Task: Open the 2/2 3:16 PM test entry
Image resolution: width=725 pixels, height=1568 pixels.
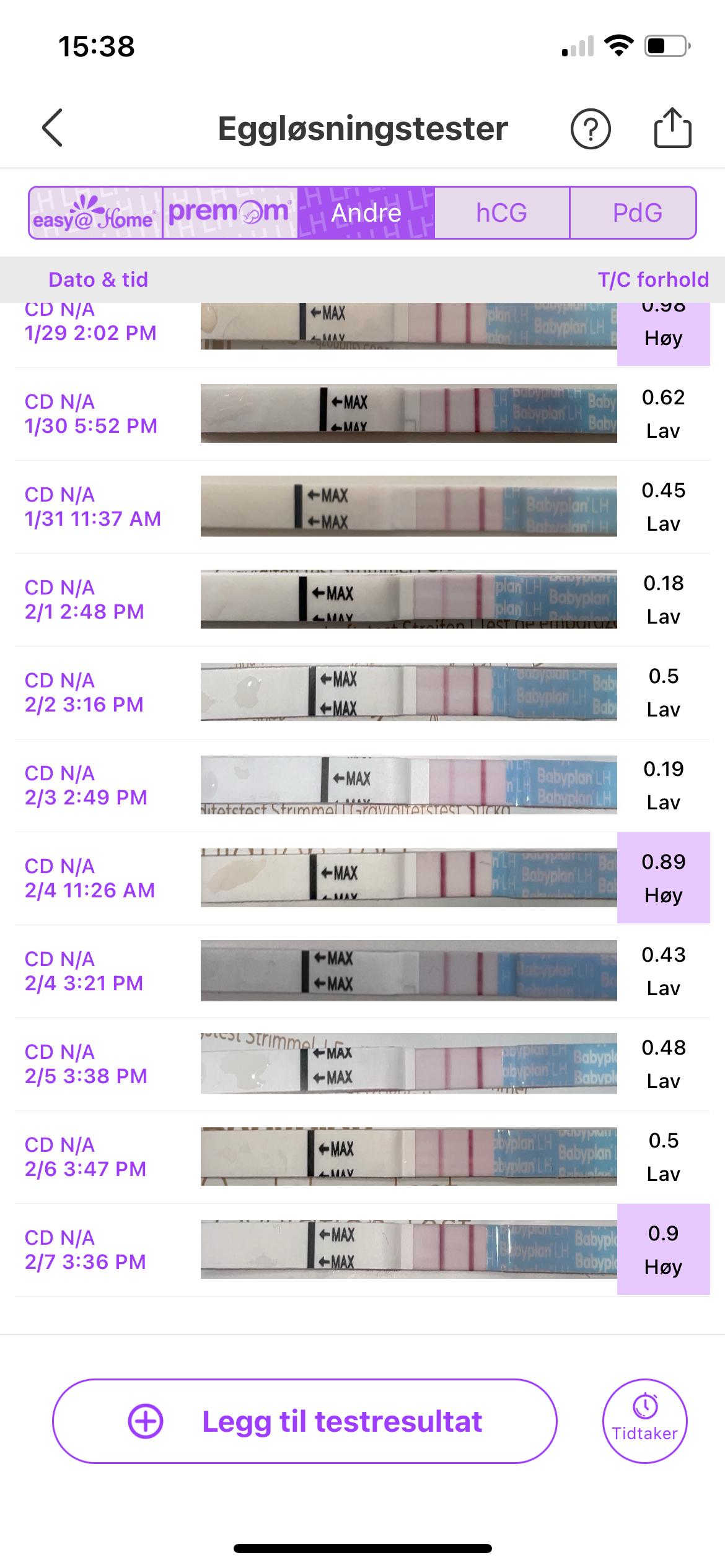Action: [x=362, y=692]
